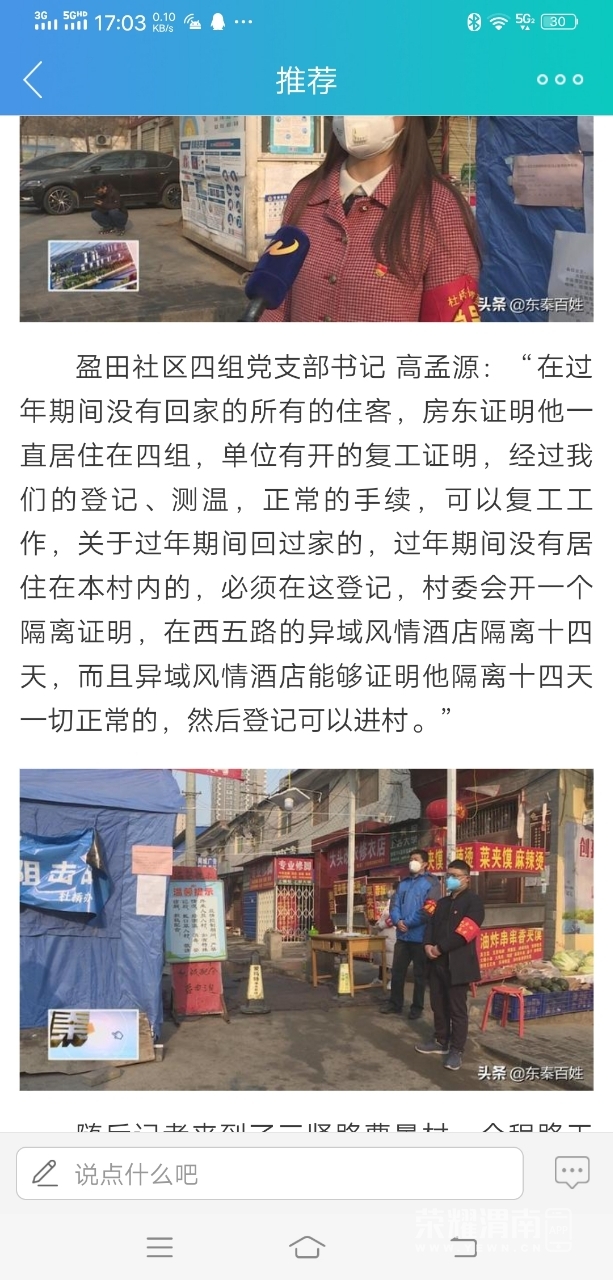The width and height of the screenshot is (613, 1280).
Task: Open the comments speech bubble icon
Action: [572, 1172]
